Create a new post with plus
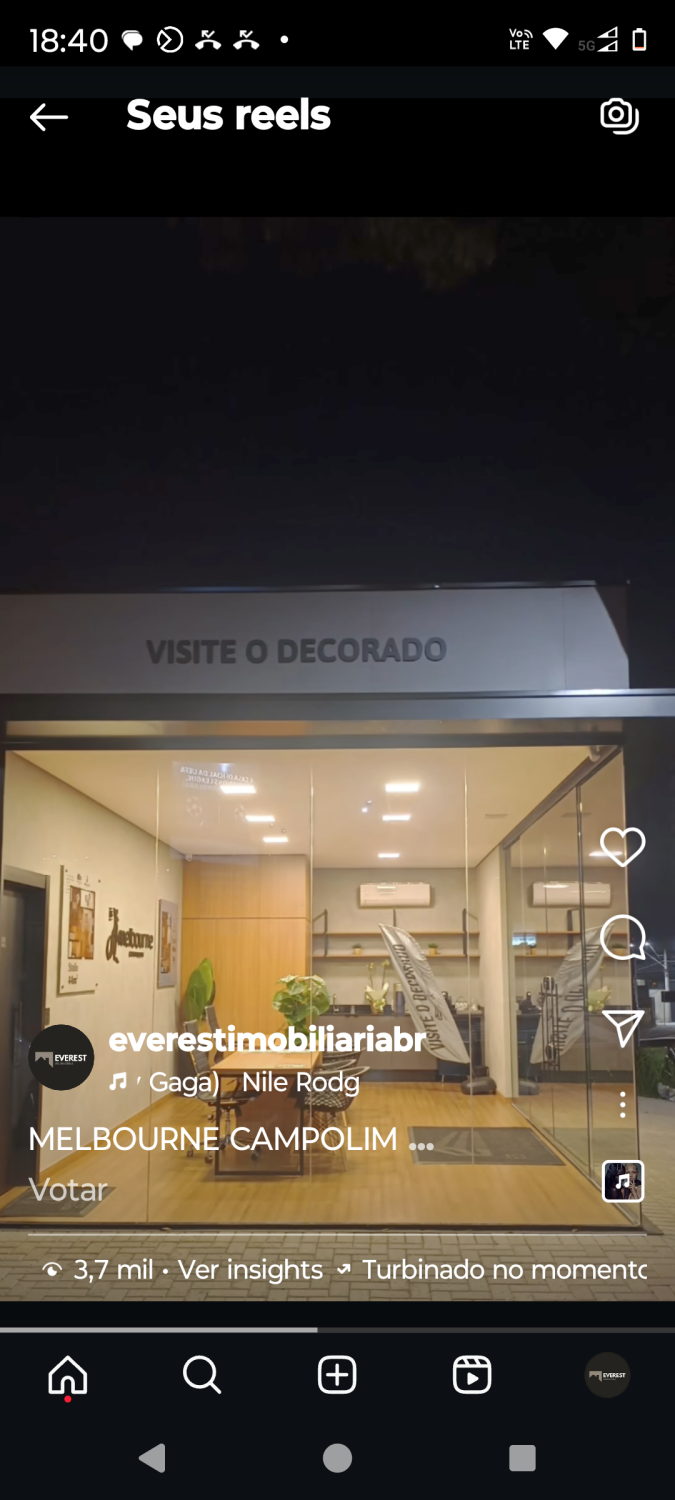Screen dimensions: 675x1500 click(337, 1376)
